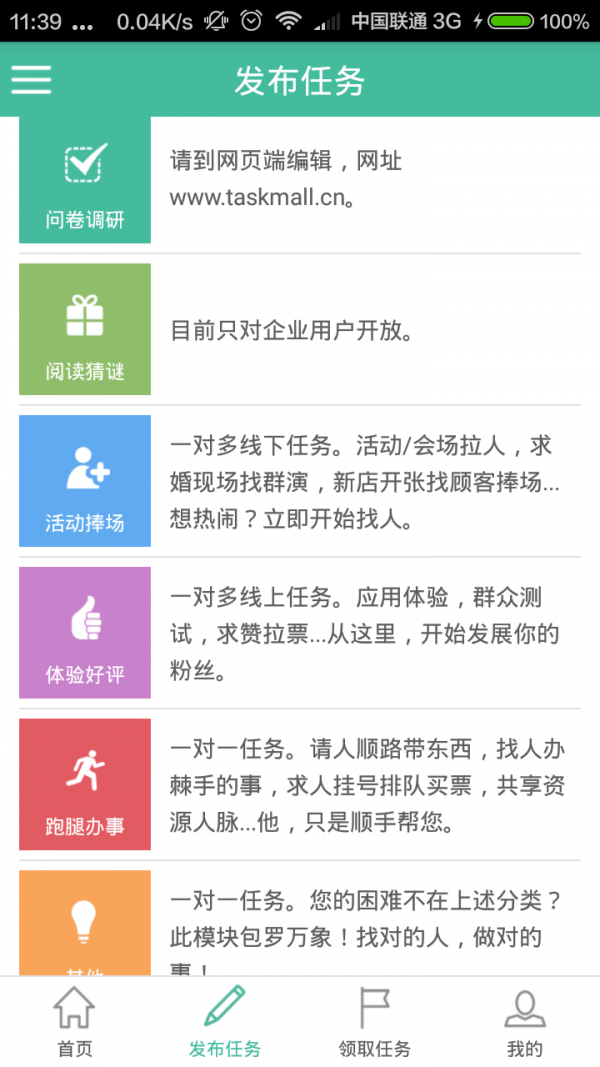Switch to the 我的 profile tab

pos(524,1021)
